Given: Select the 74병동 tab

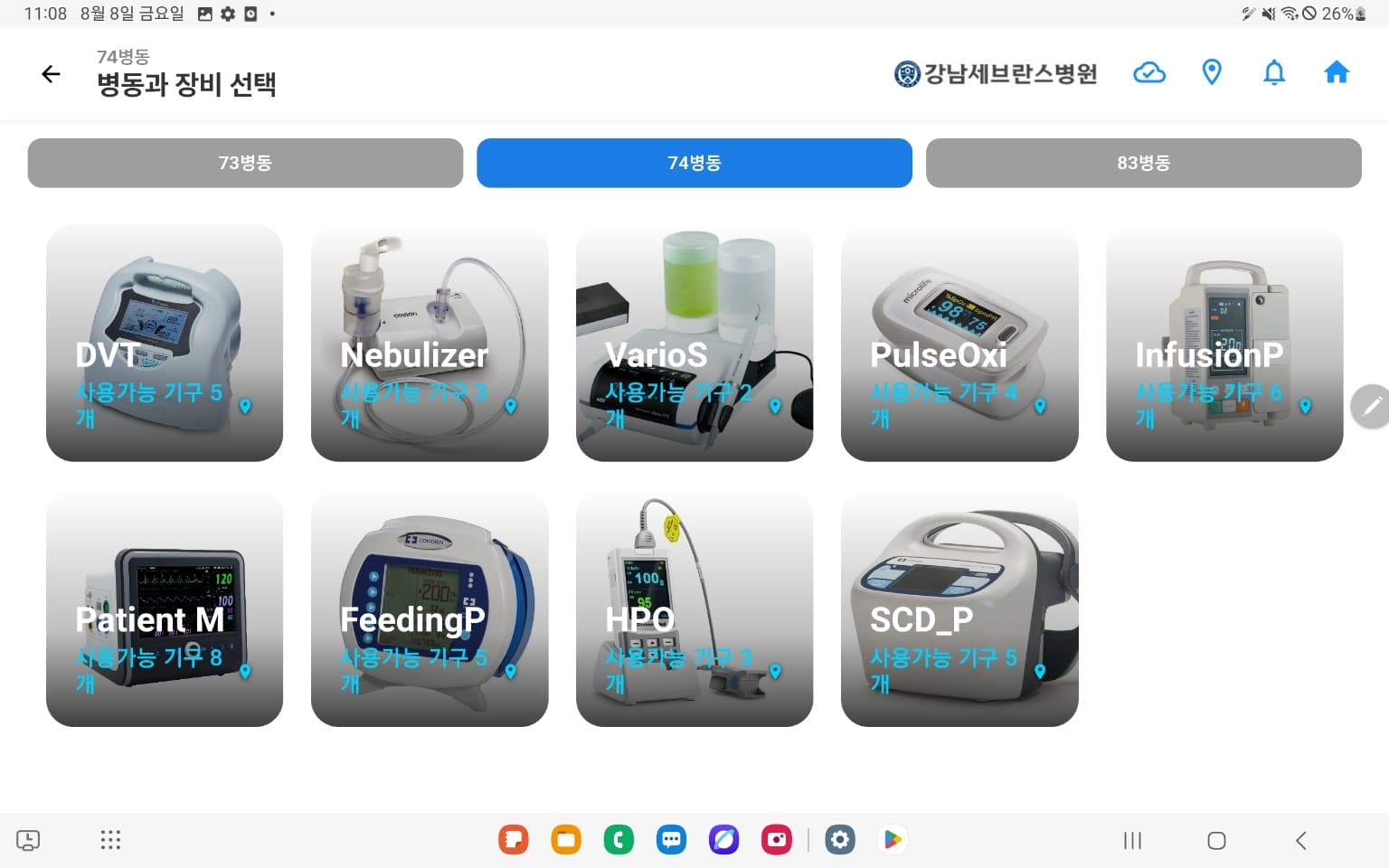Looking at the screenshot, I should [694, 163].
